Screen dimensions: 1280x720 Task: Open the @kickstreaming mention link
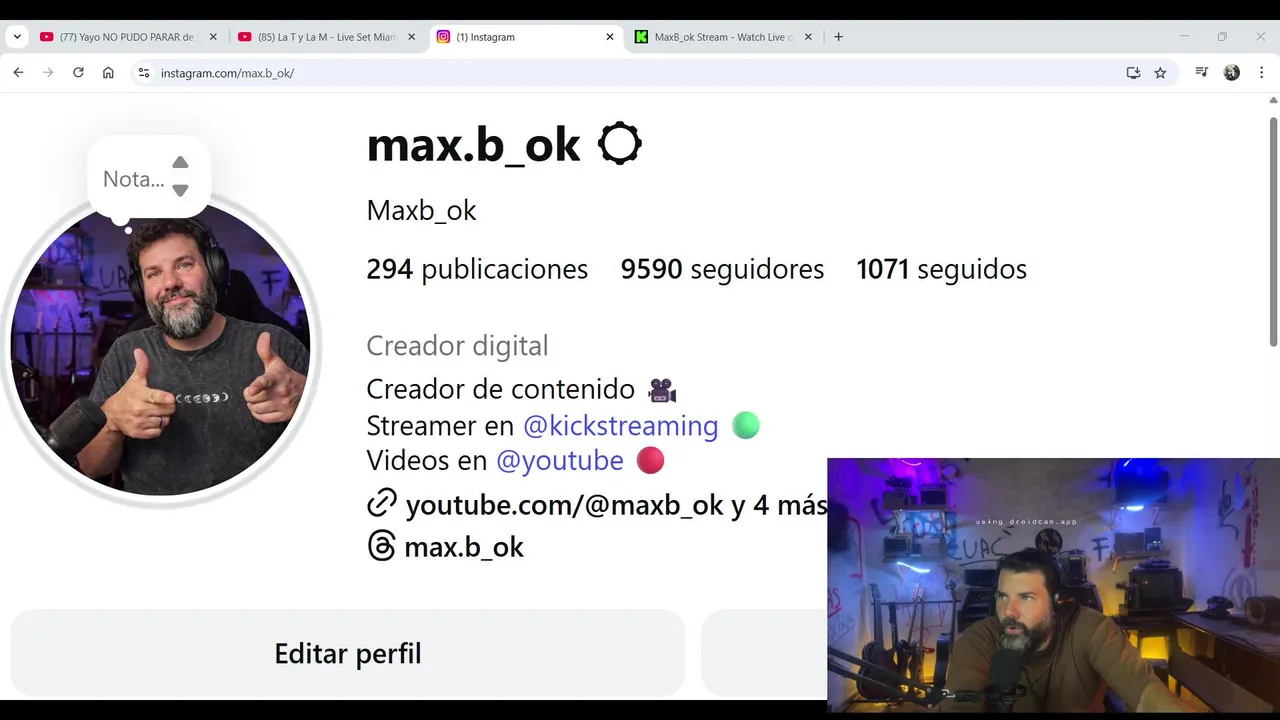(x=620, y=426)
